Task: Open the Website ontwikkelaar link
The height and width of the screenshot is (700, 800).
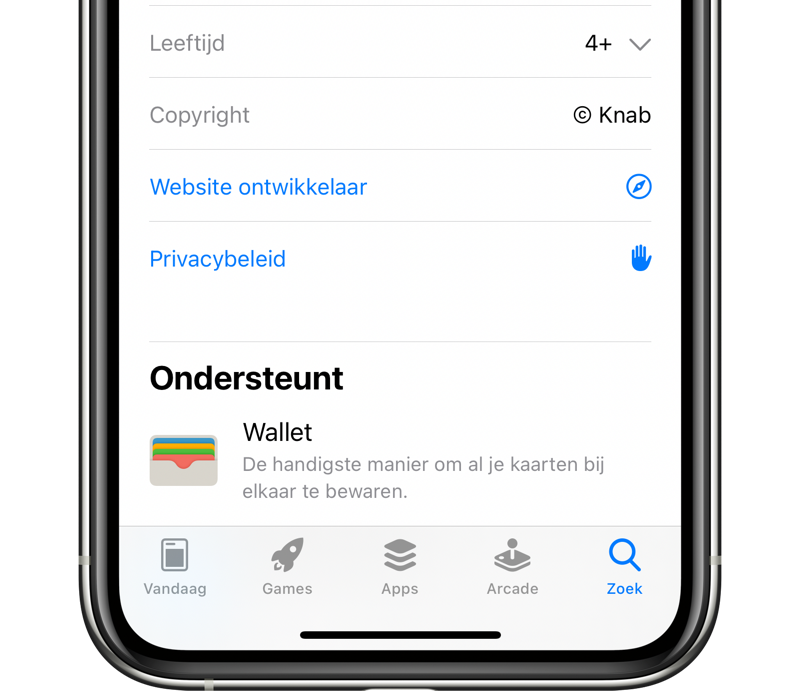Action: pyautogui.click(x=258, y=187)
